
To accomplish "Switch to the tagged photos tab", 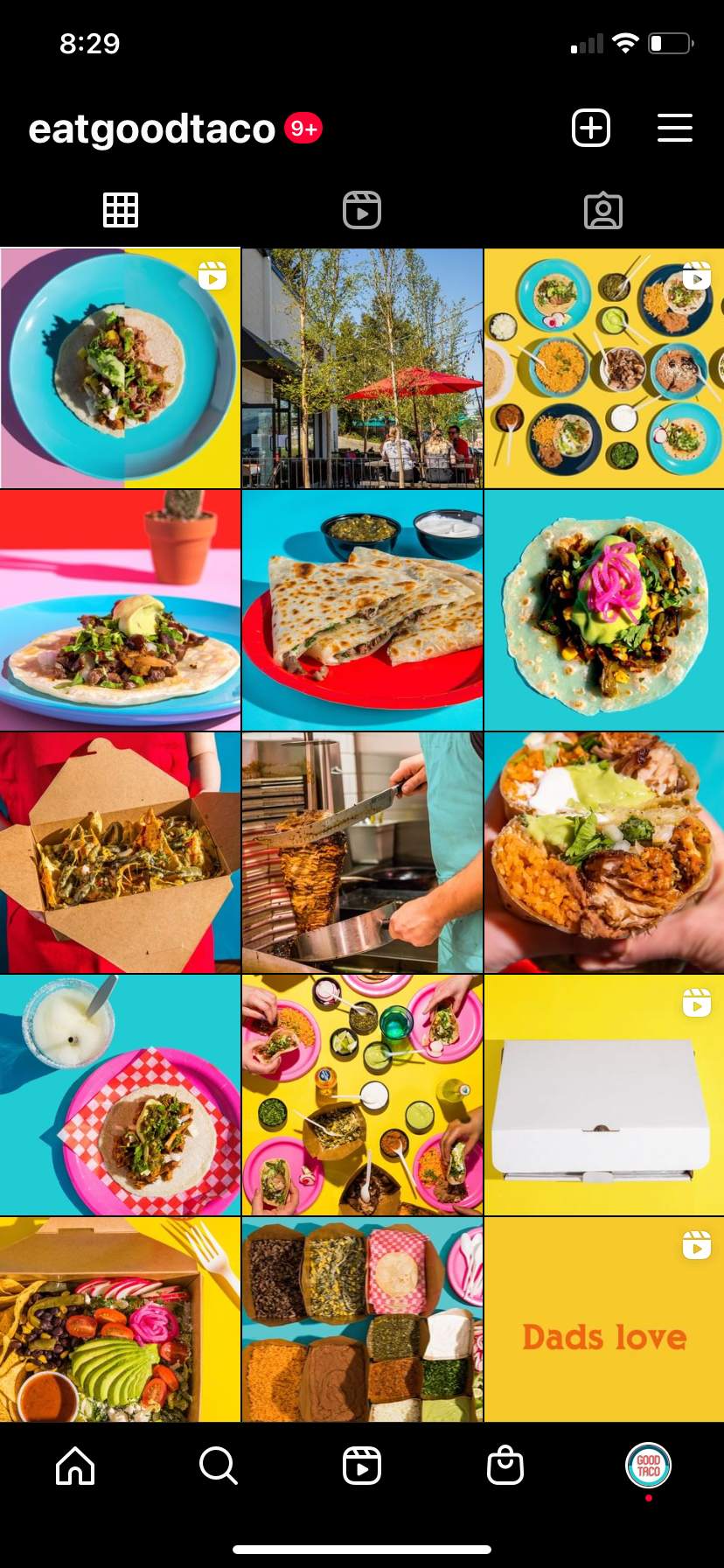I will [x=603, y=210].
